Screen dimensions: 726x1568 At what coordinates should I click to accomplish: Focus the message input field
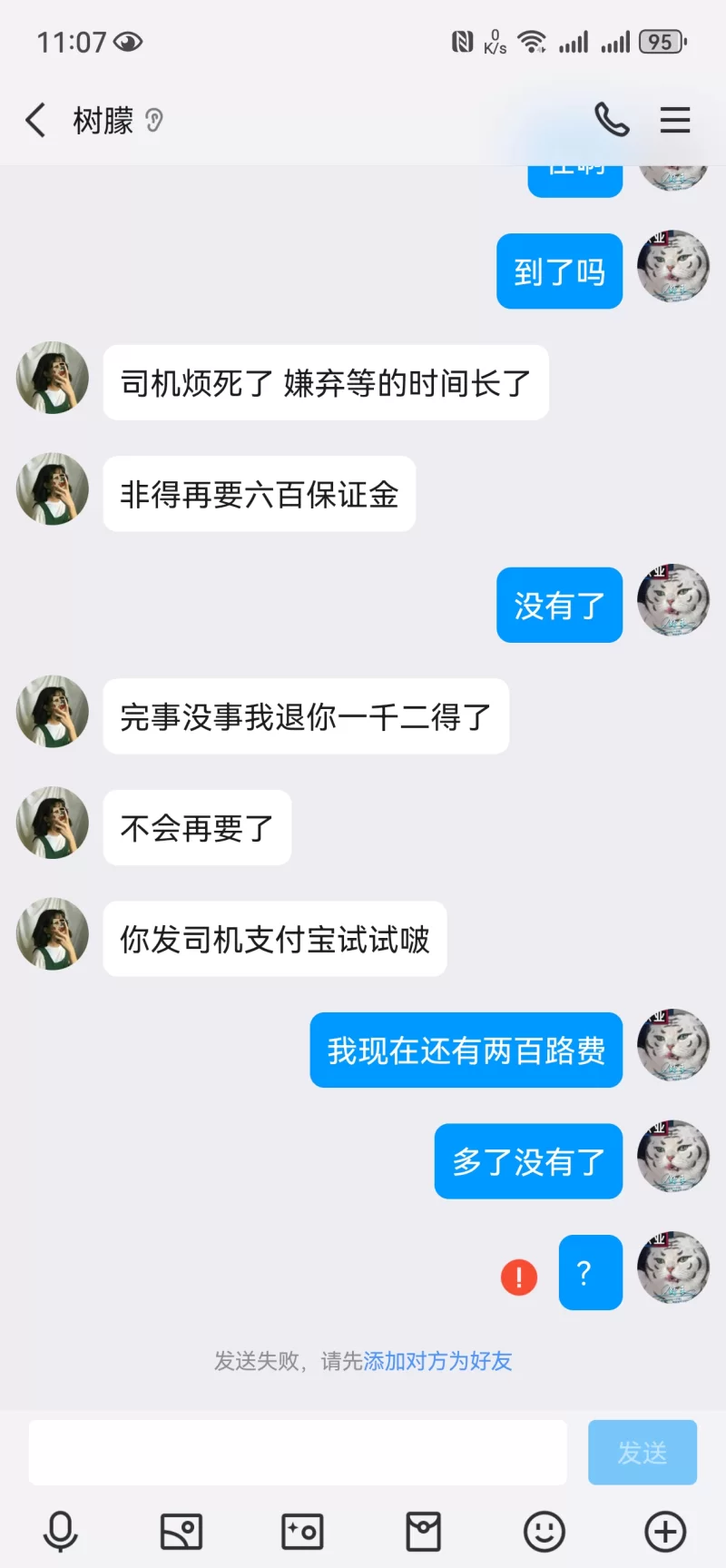(x=298, y=1453)
